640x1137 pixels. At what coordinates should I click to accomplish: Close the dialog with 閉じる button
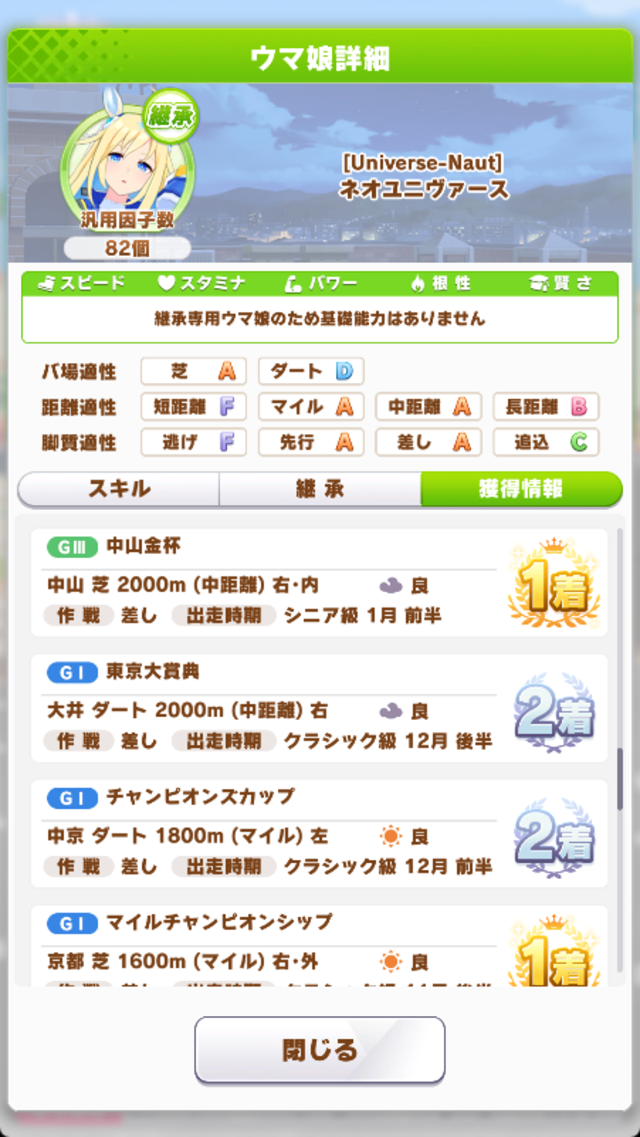(x=320, y=1050)
